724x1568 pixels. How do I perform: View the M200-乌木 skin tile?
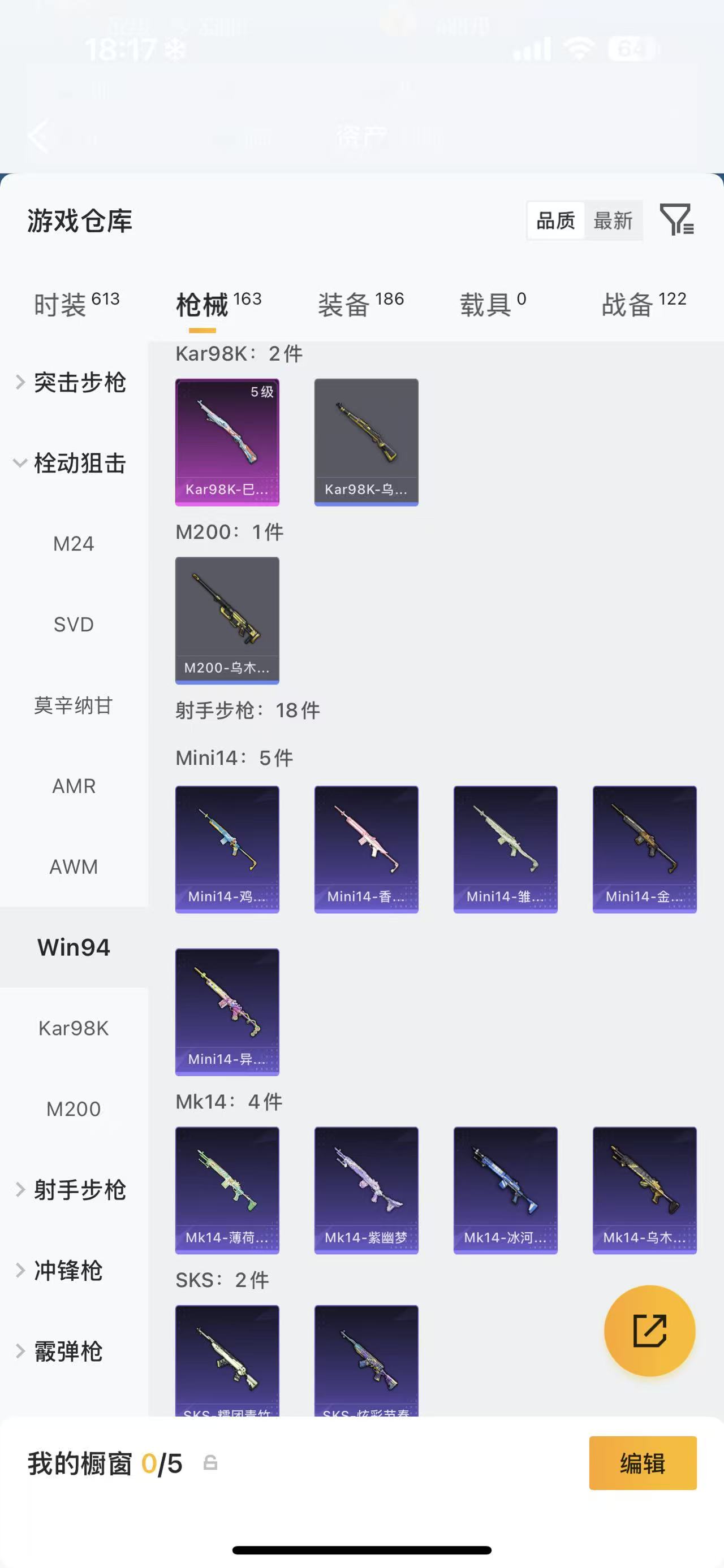(227, 620)
